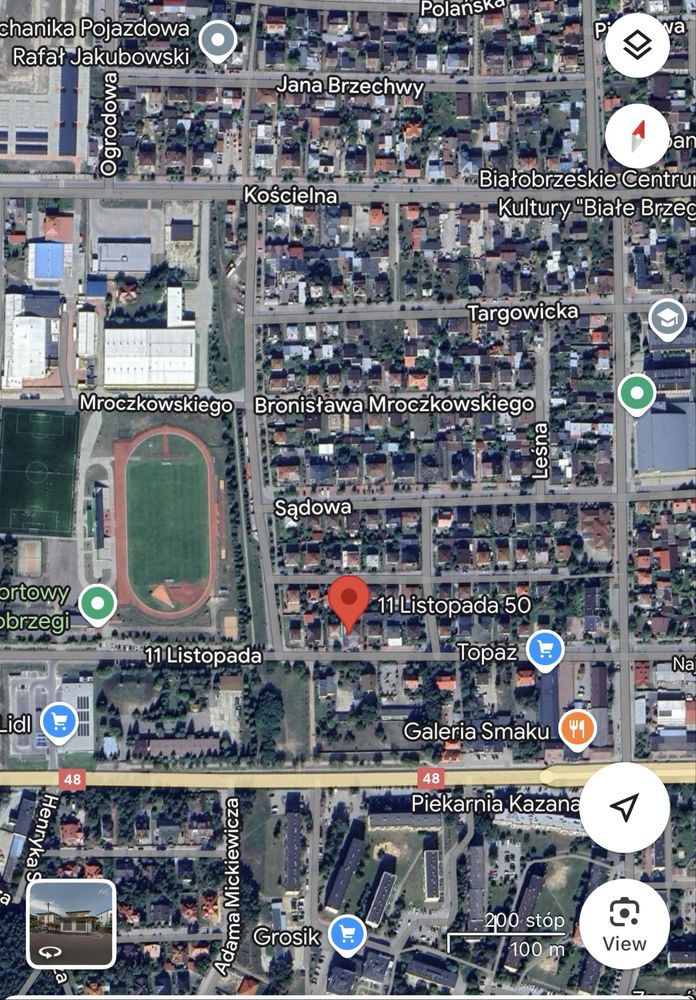The width and height of the screenshot is (696, 1000).
Task: Center map on my location
Action: pos(624,807)
